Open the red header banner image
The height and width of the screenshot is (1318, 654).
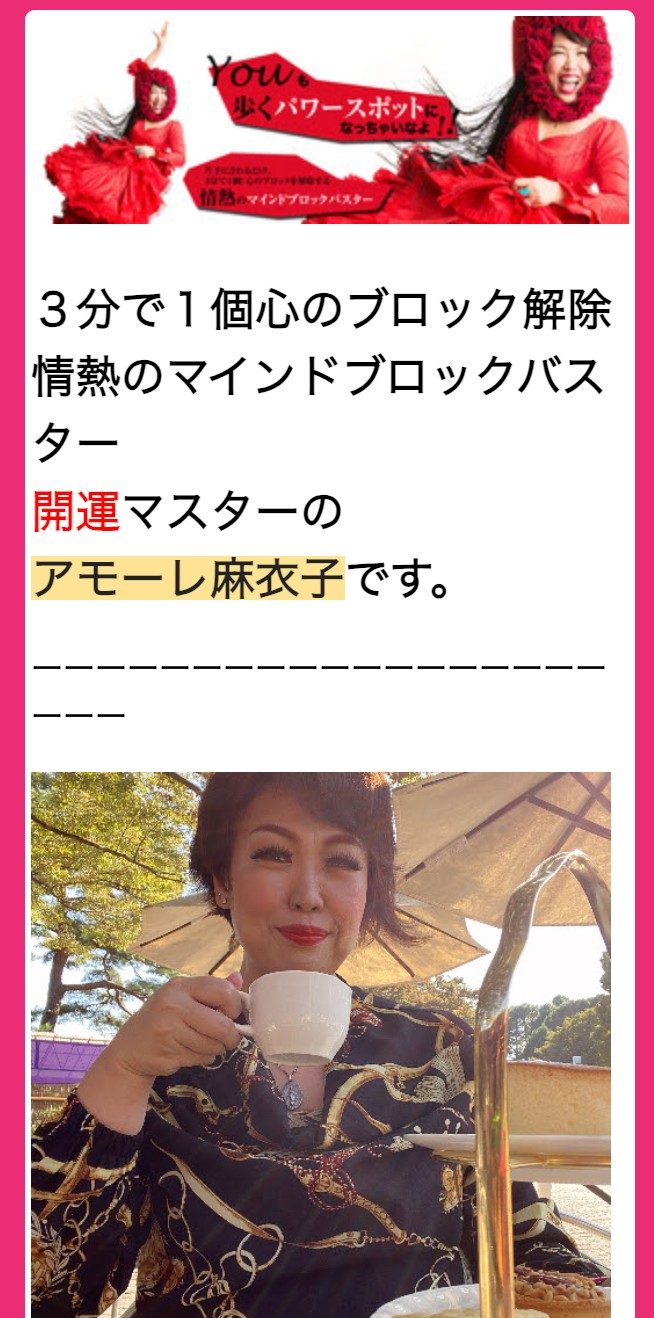pyautogui.click(x=340, y=120)
